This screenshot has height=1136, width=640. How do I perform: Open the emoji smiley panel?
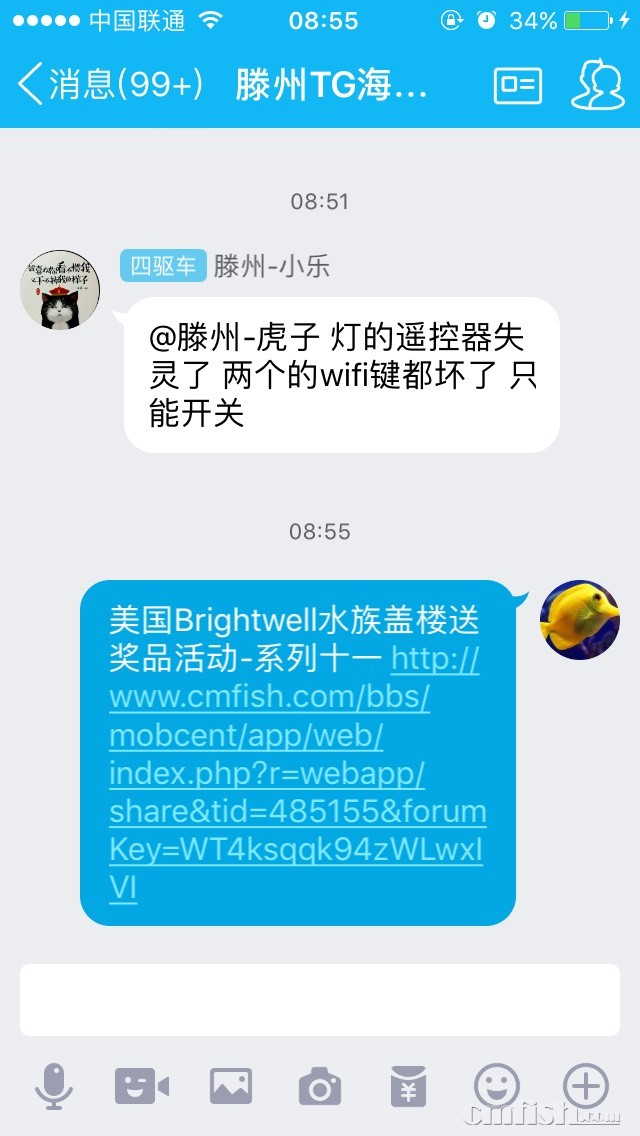[497, 1086]
